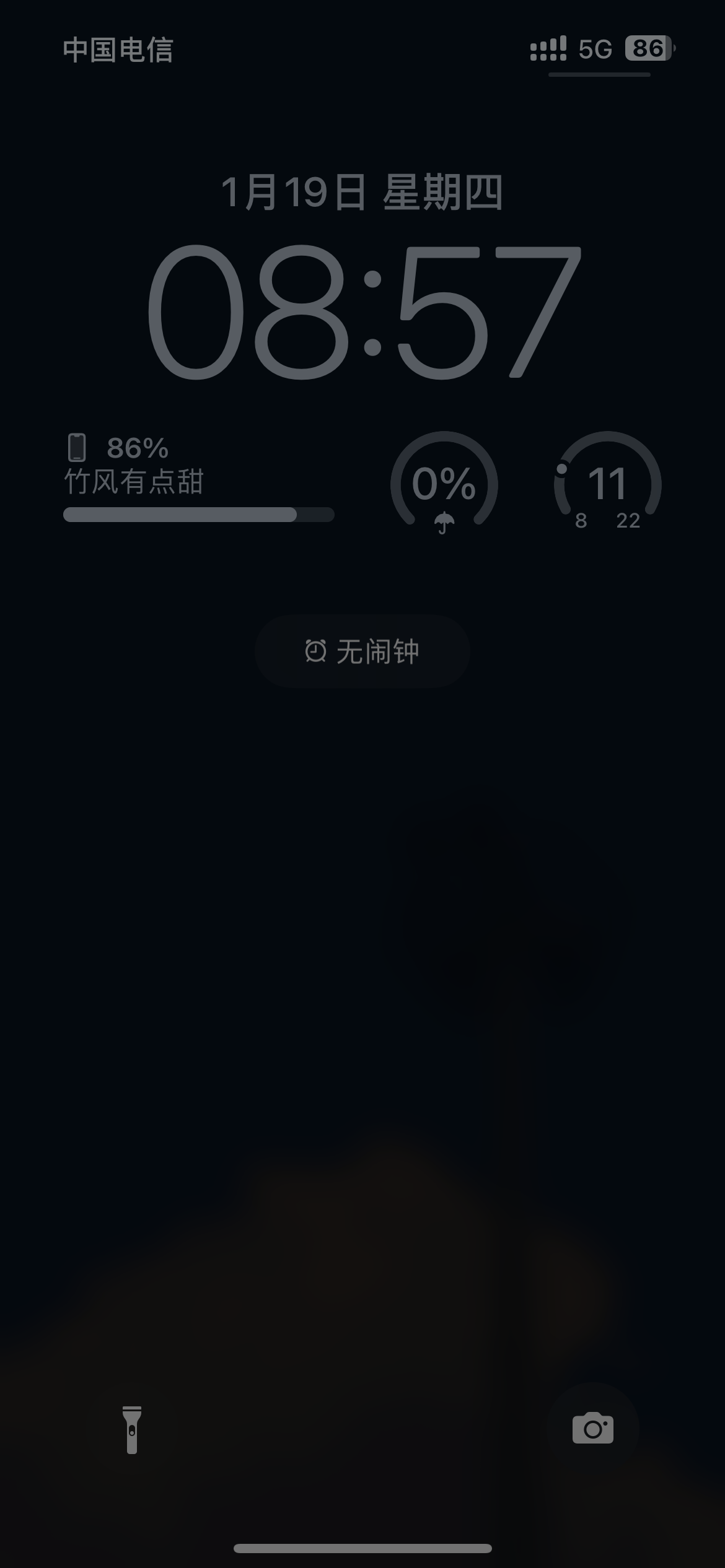
Task: Open the 无闹钟 alarm widget
Action: click(362, 651)
